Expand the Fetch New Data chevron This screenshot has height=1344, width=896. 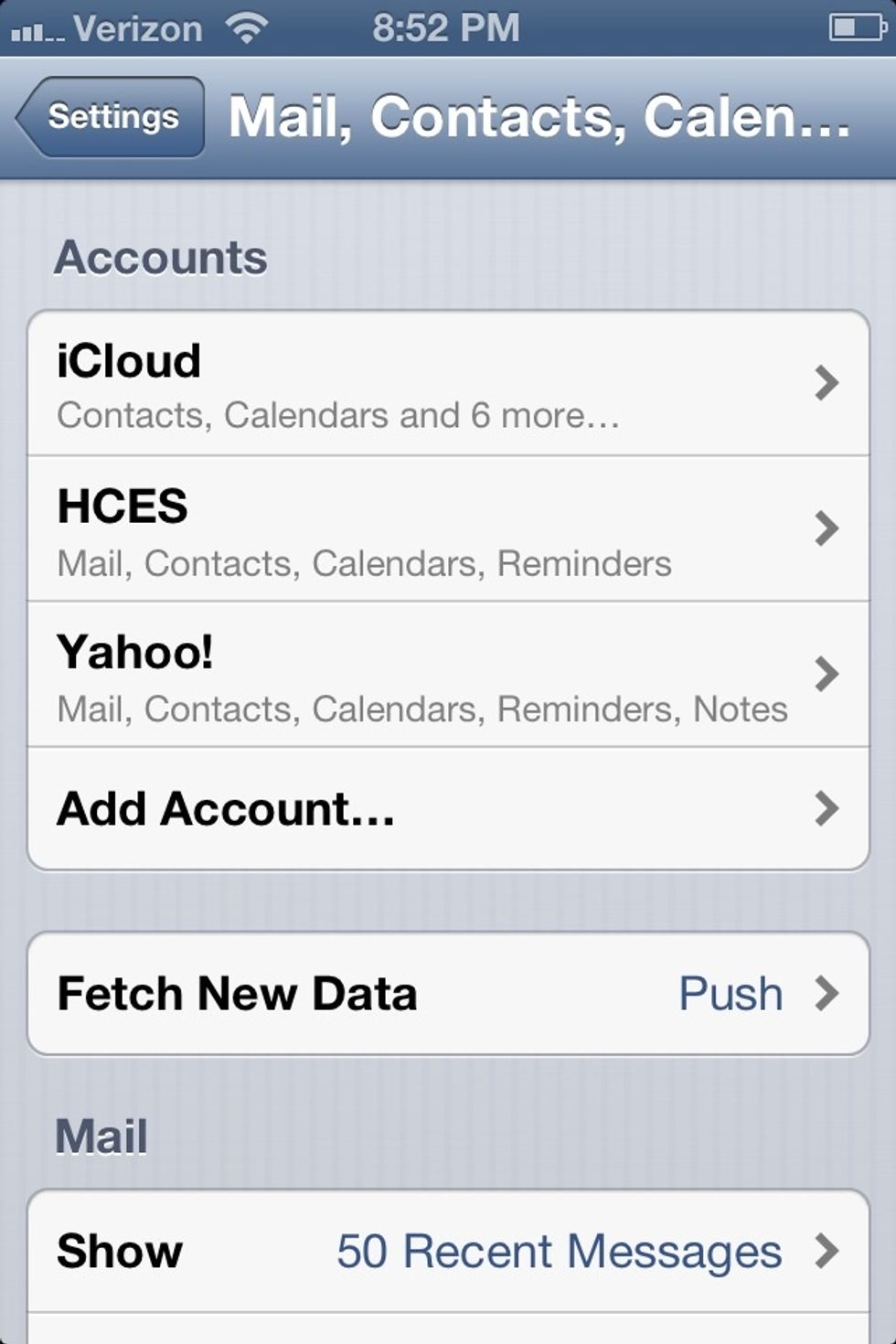[828, 993]
